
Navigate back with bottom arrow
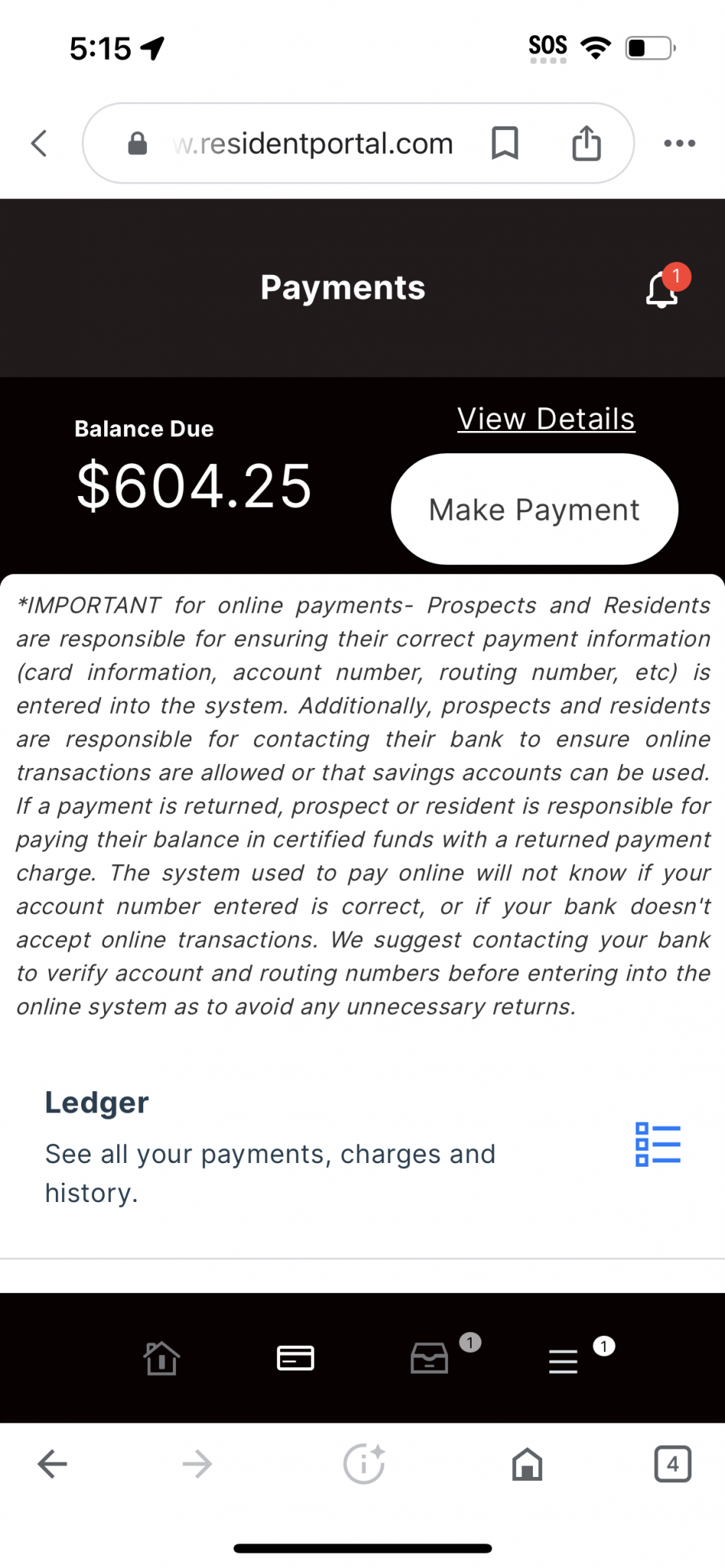click(x=52, y=1465)
